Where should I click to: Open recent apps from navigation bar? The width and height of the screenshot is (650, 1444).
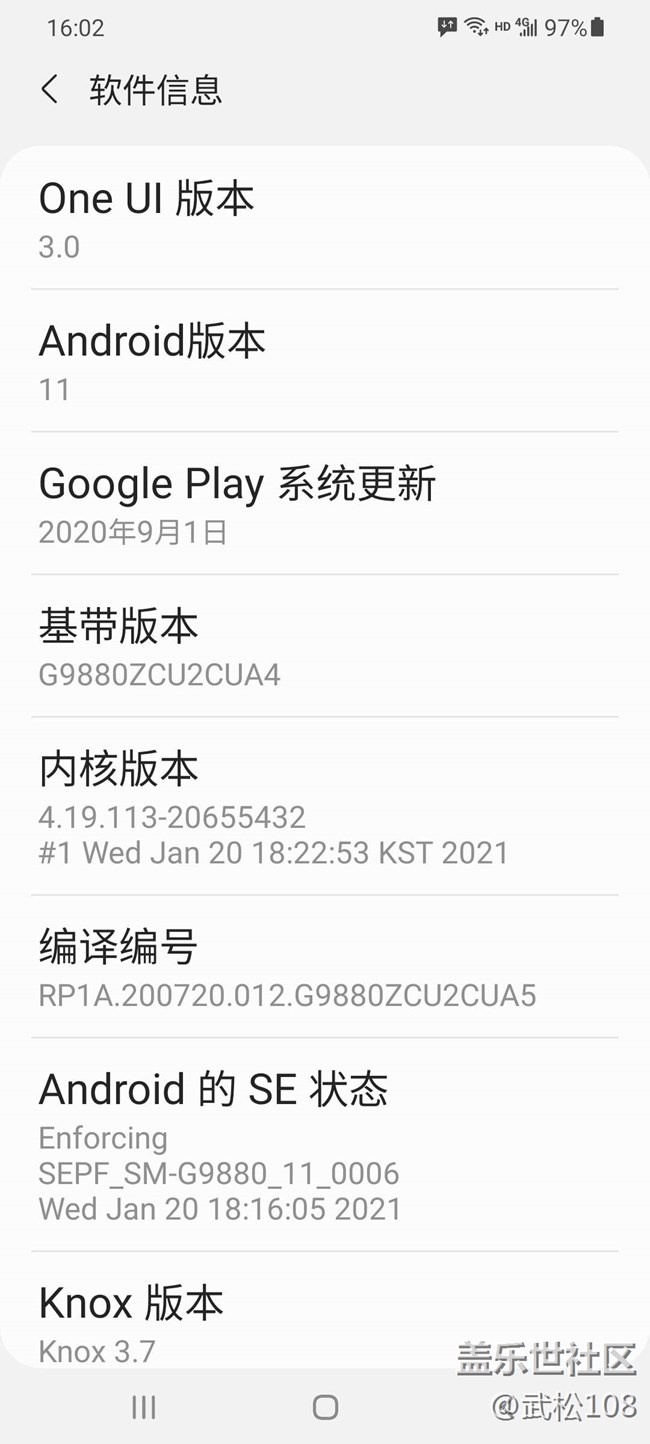point(144,1408)
